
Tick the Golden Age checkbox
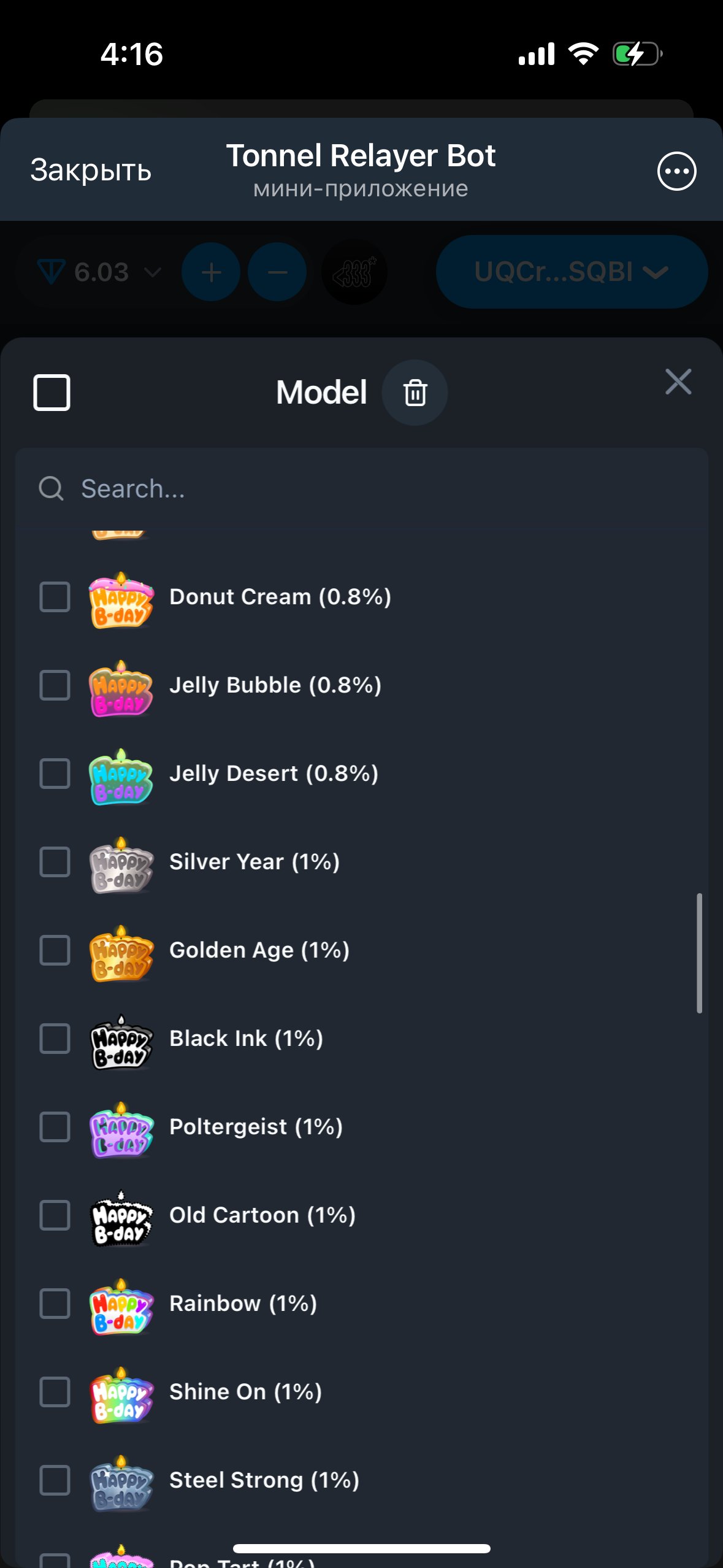pos(55,950)
